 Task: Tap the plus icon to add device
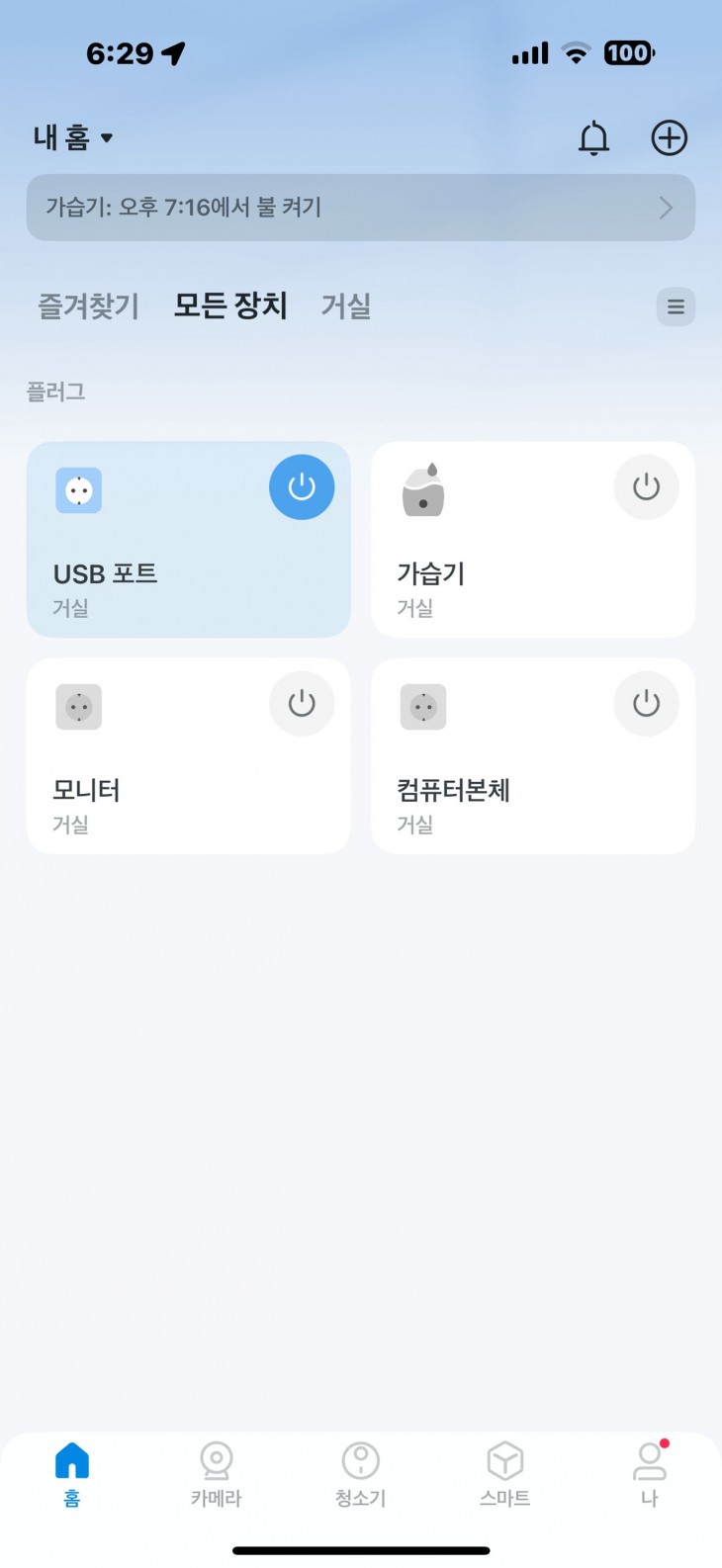[670, 138]
